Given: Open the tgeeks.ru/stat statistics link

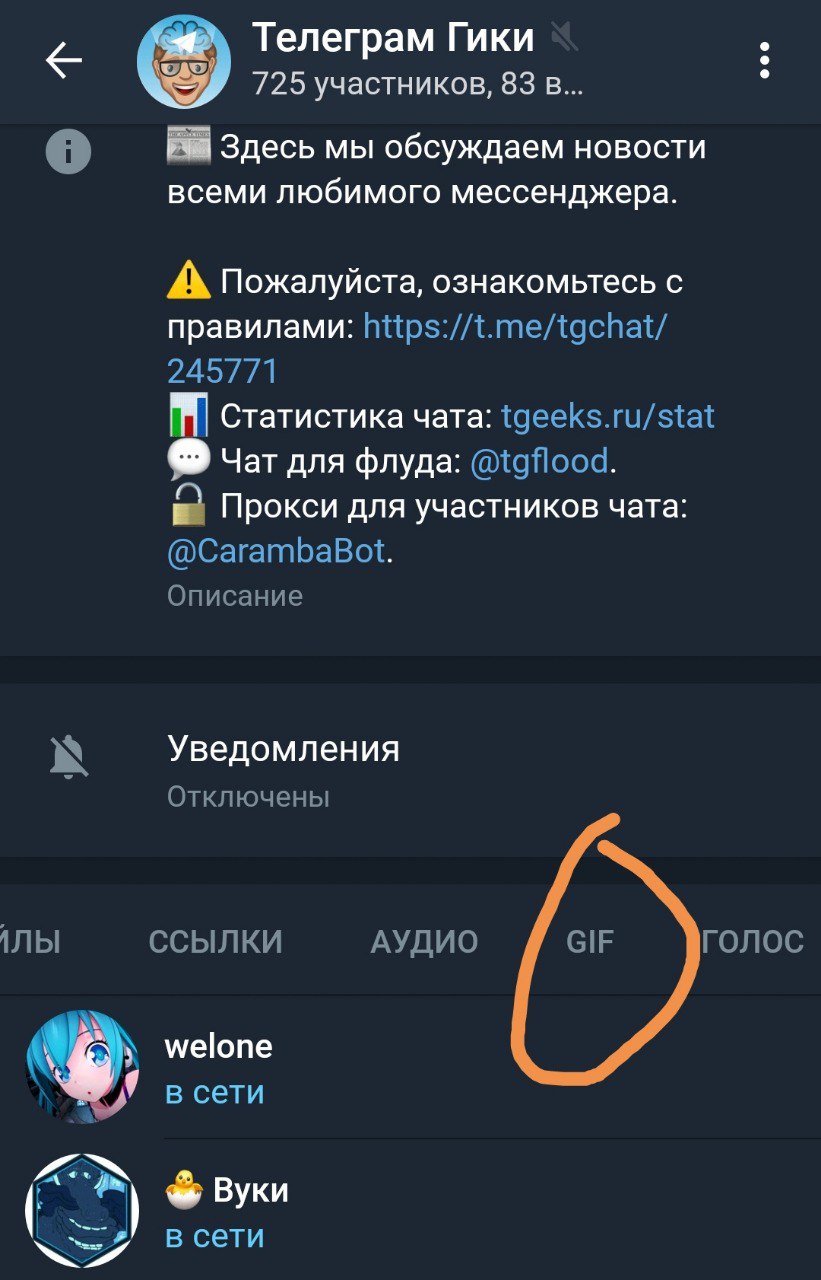Looking at the screenshot, I should 608,416.
